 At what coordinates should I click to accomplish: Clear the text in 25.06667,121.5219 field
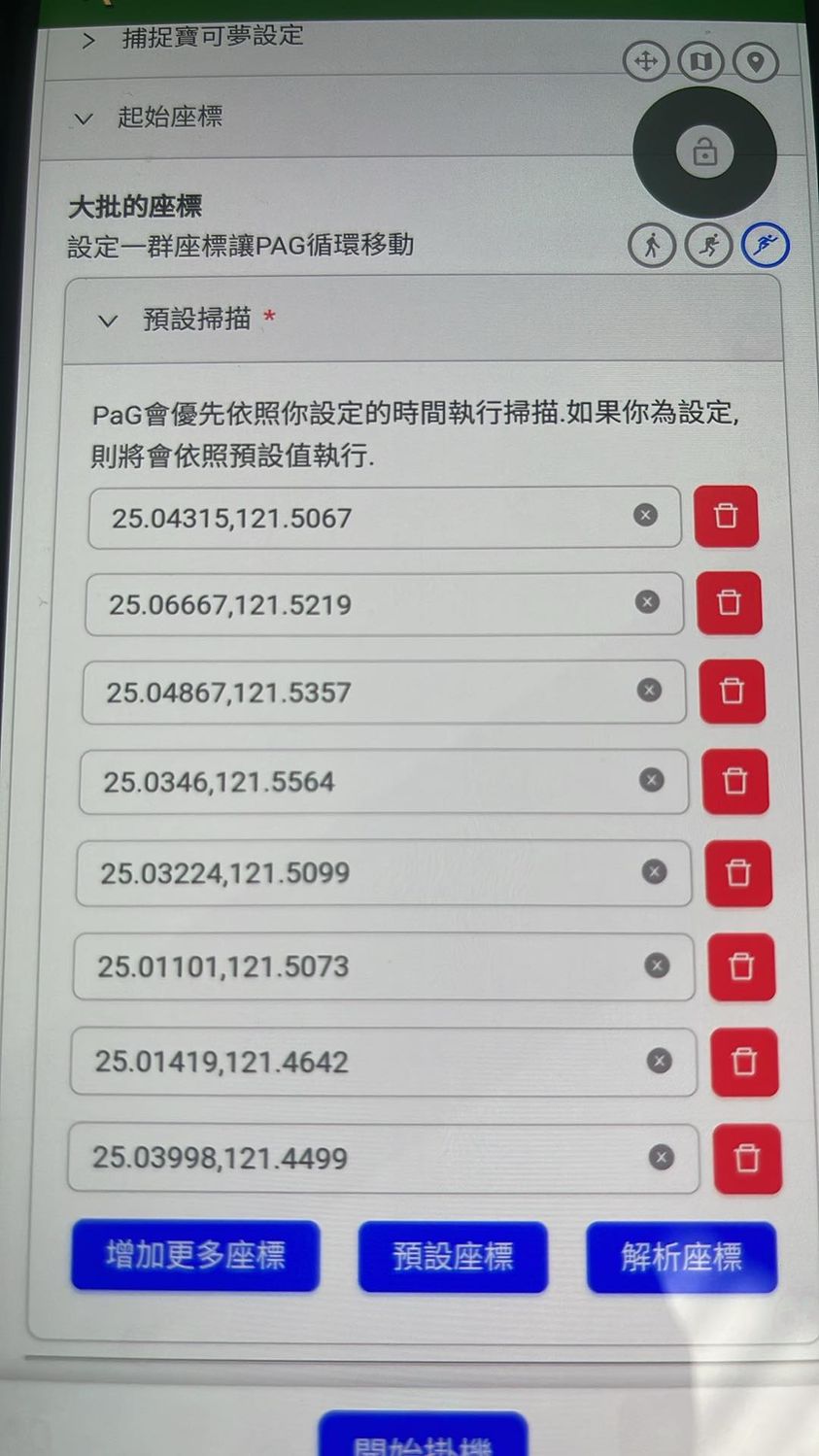tap(647, 602)
